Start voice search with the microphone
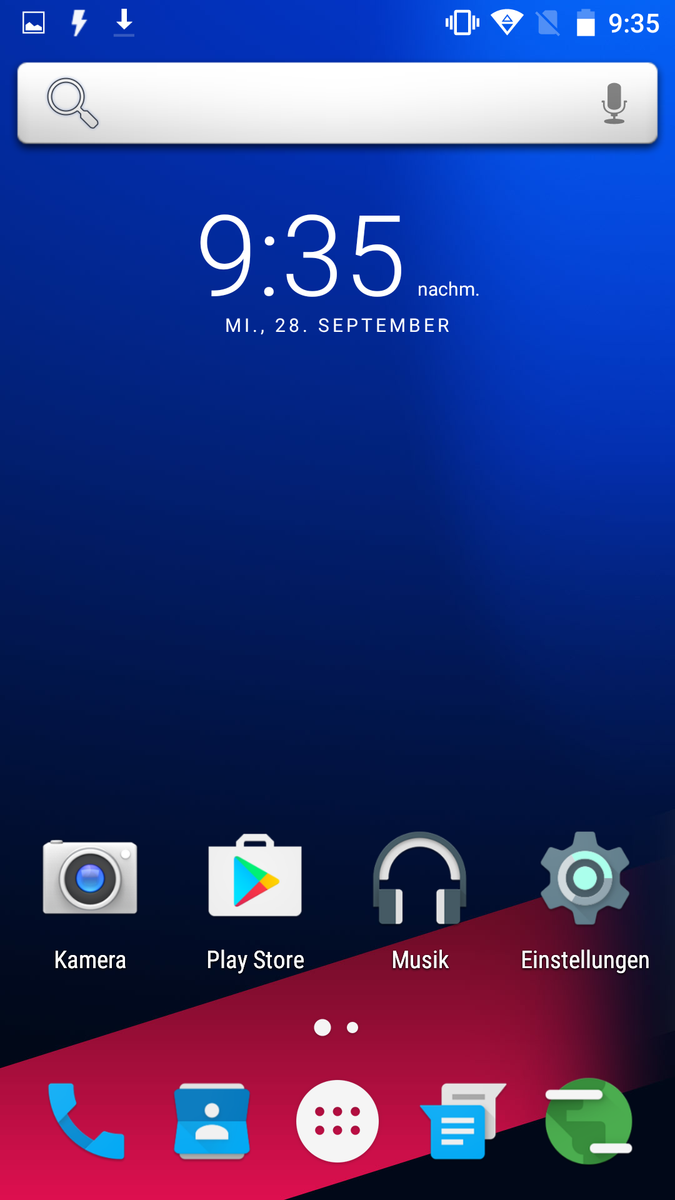675x1200 pixels. [x=614, y=103]
